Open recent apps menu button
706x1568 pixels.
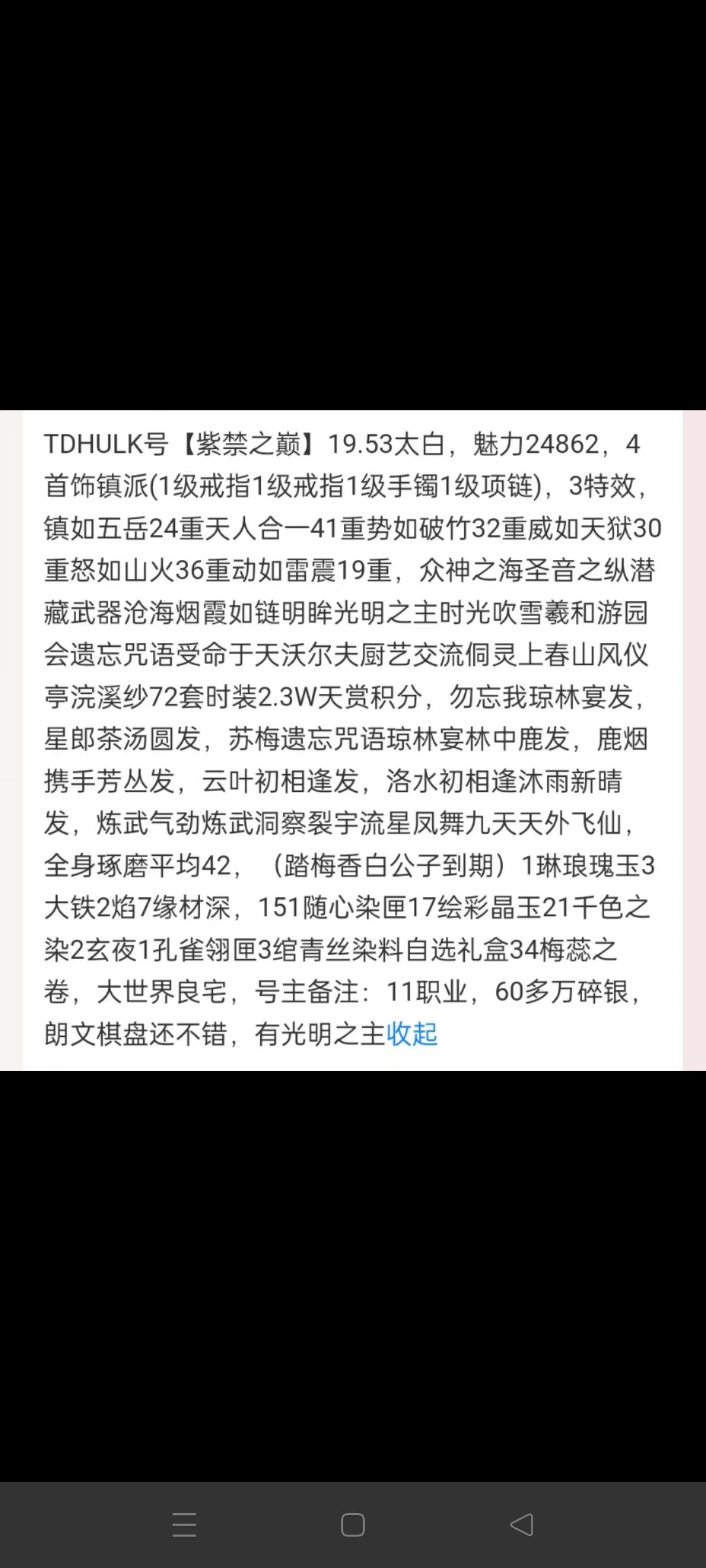(x=184, y=1525)
